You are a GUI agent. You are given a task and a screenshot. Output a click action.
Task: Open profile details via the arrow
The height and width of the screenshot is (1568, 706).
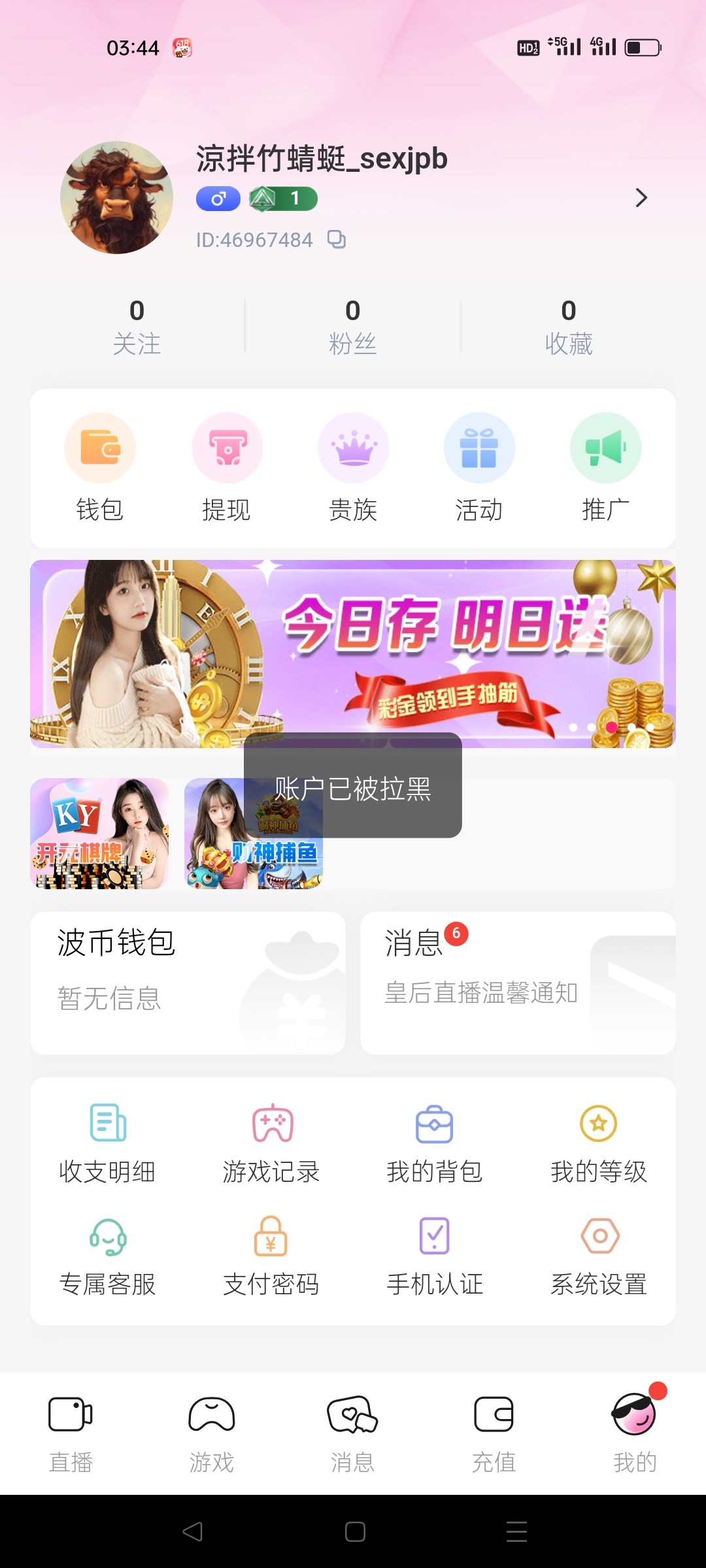point(641,198)
